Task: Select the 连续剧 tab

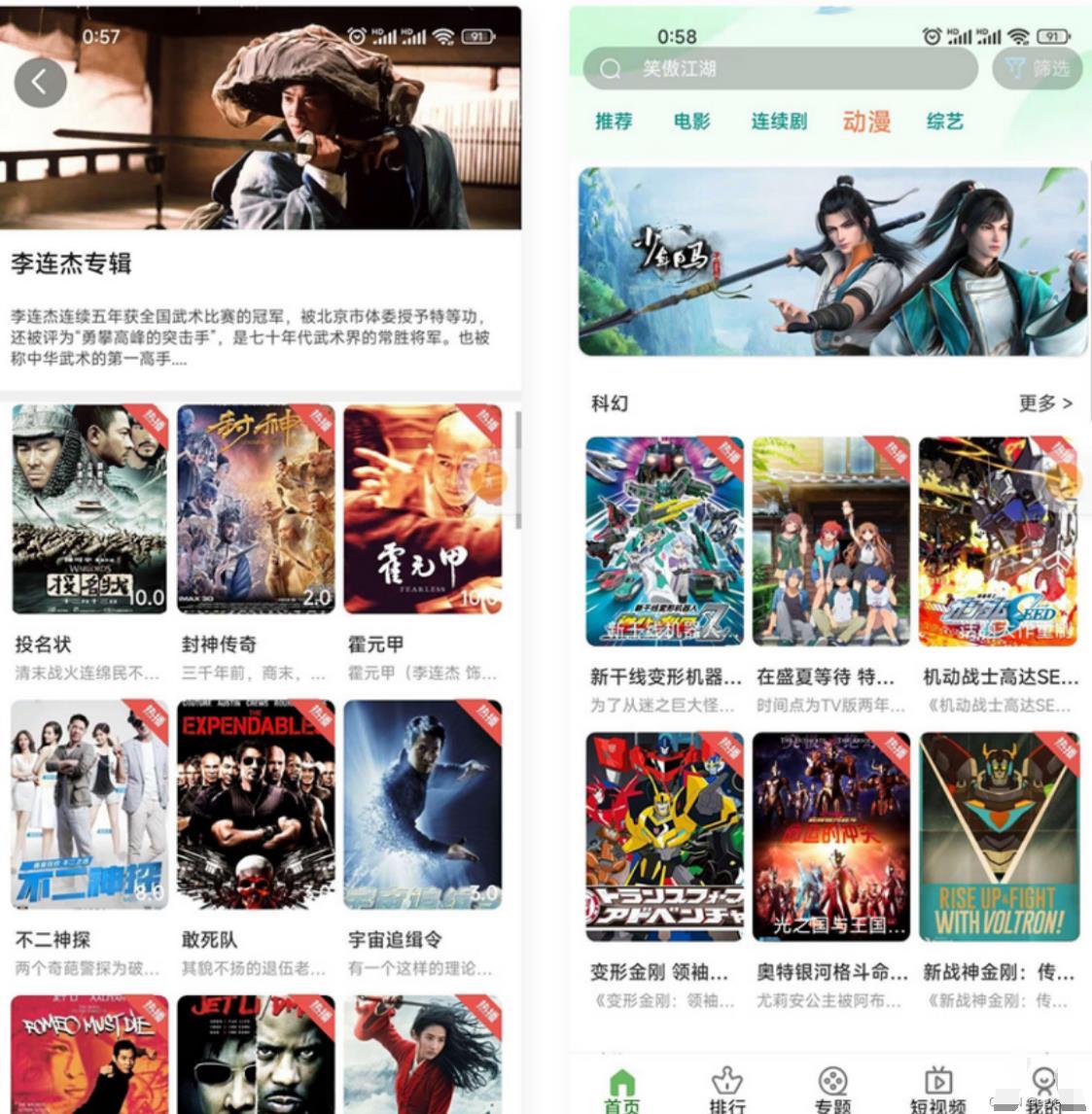Action: point(779,122)
